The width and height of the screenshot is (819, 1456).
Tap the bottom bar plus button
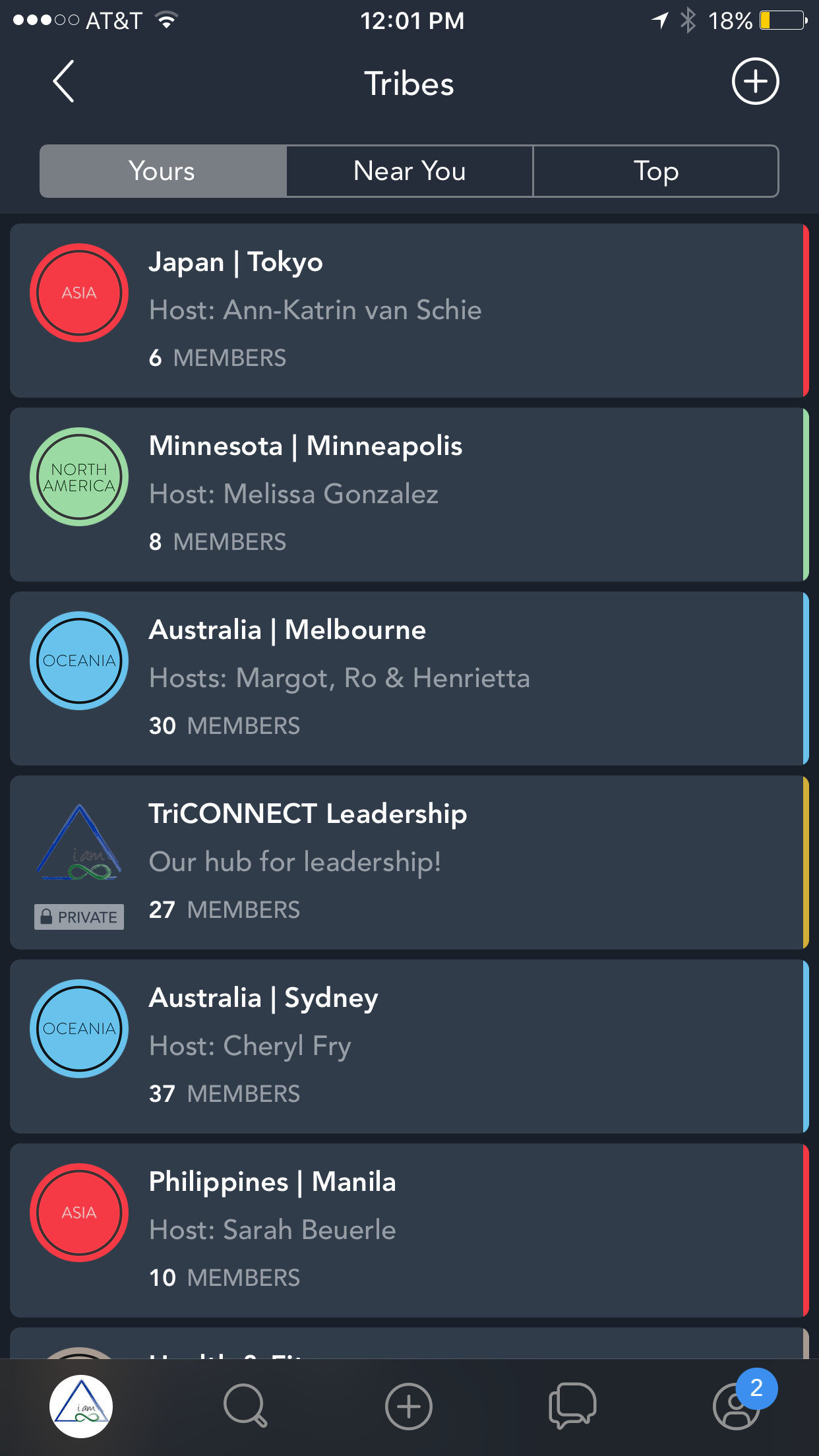click(x=409, y=1407)
